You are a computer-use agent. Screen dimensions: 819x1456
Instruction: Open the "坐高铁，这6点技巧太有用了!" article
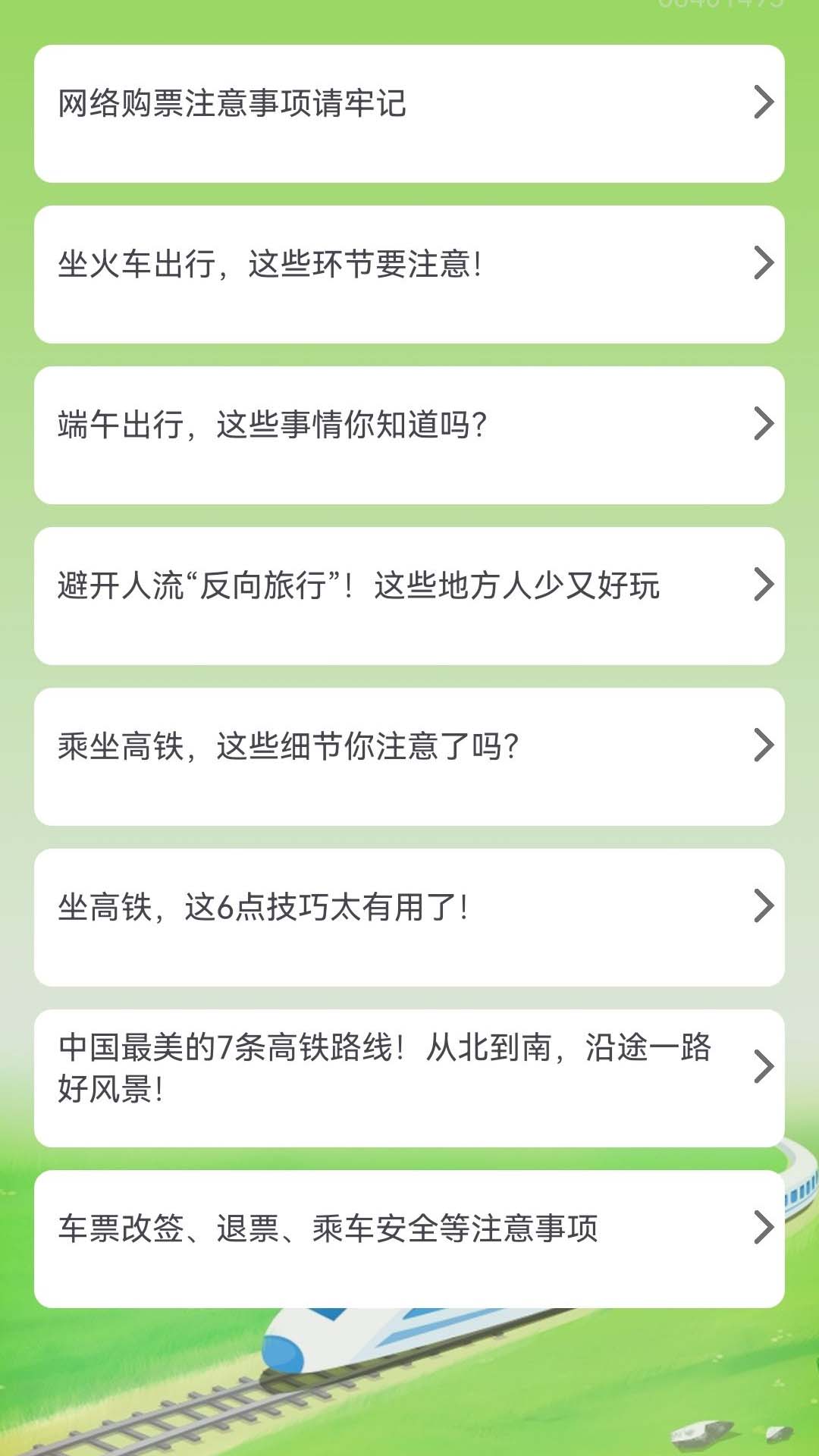303,906
